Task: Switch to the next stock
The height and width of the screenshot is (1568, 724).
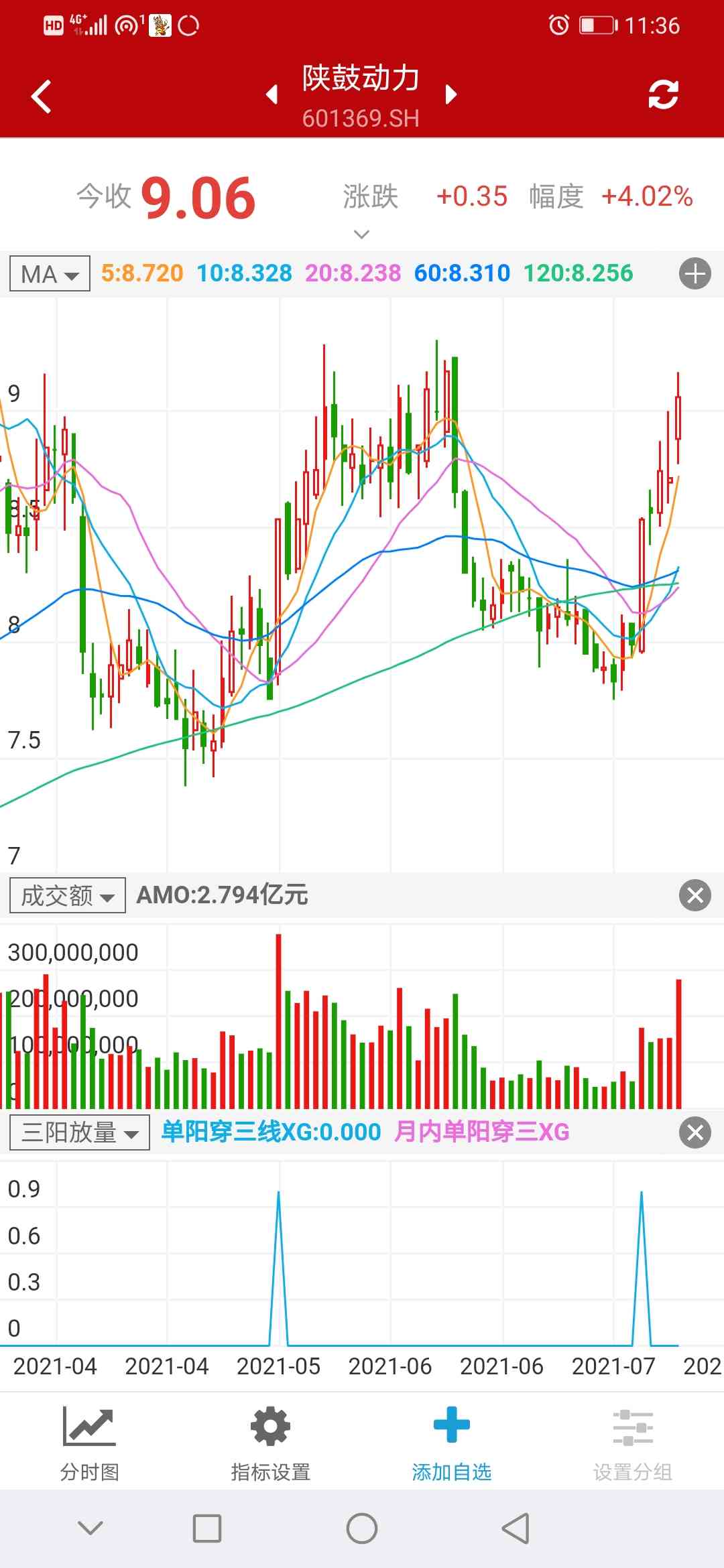Action: [x=451, y=94]
